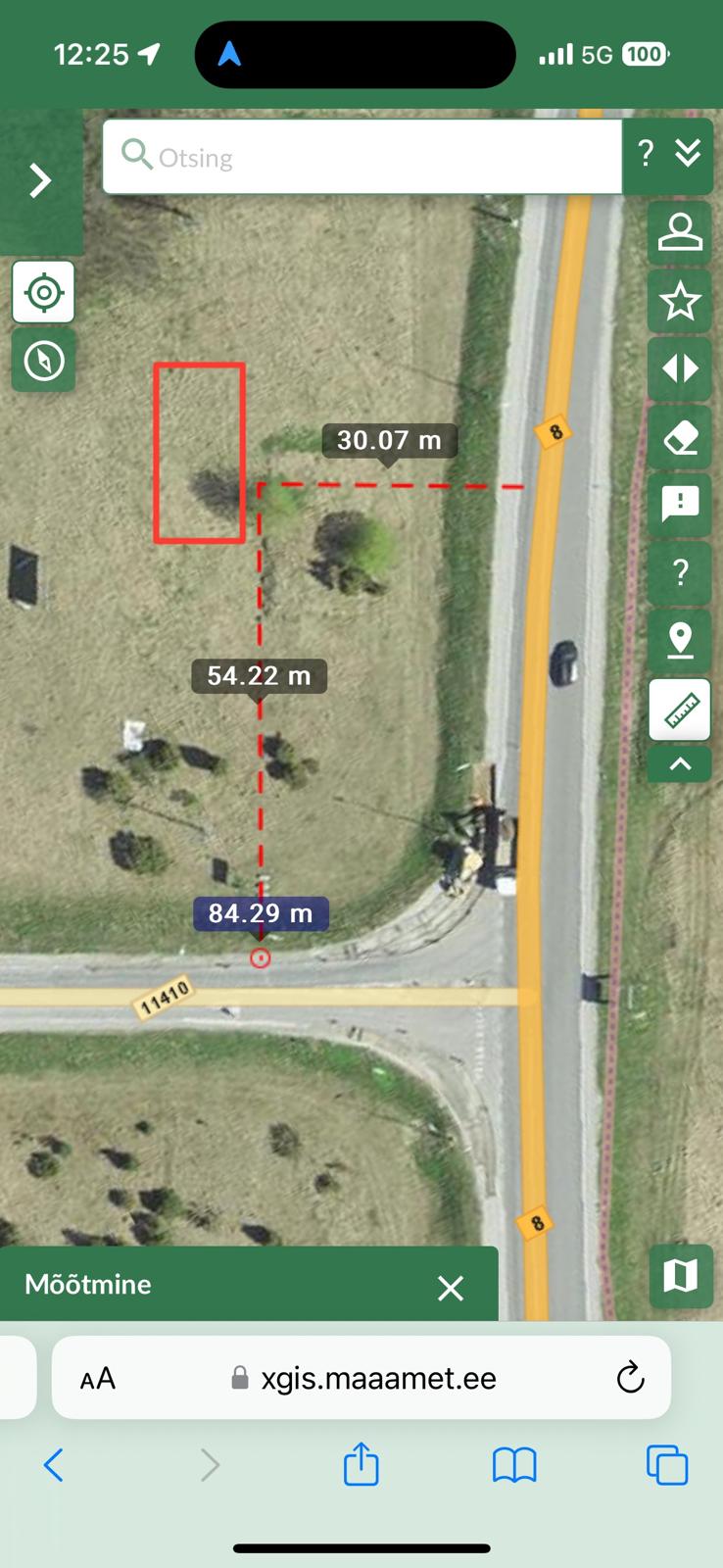Open the question mark info tool
The width and height of the screenshot is (723, 1568).
680,572
